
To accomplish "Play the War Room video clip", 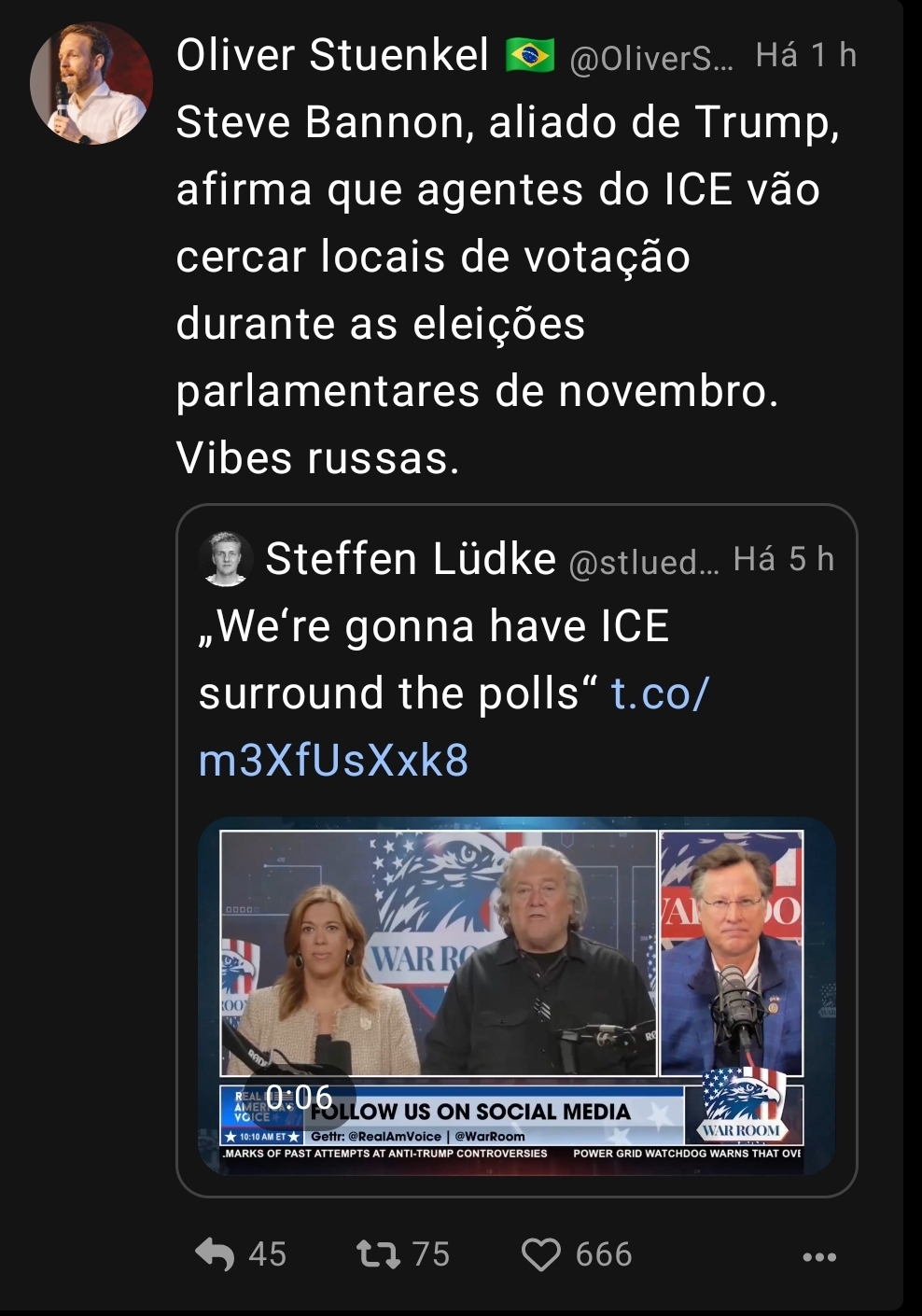I will tap(516, 995).
